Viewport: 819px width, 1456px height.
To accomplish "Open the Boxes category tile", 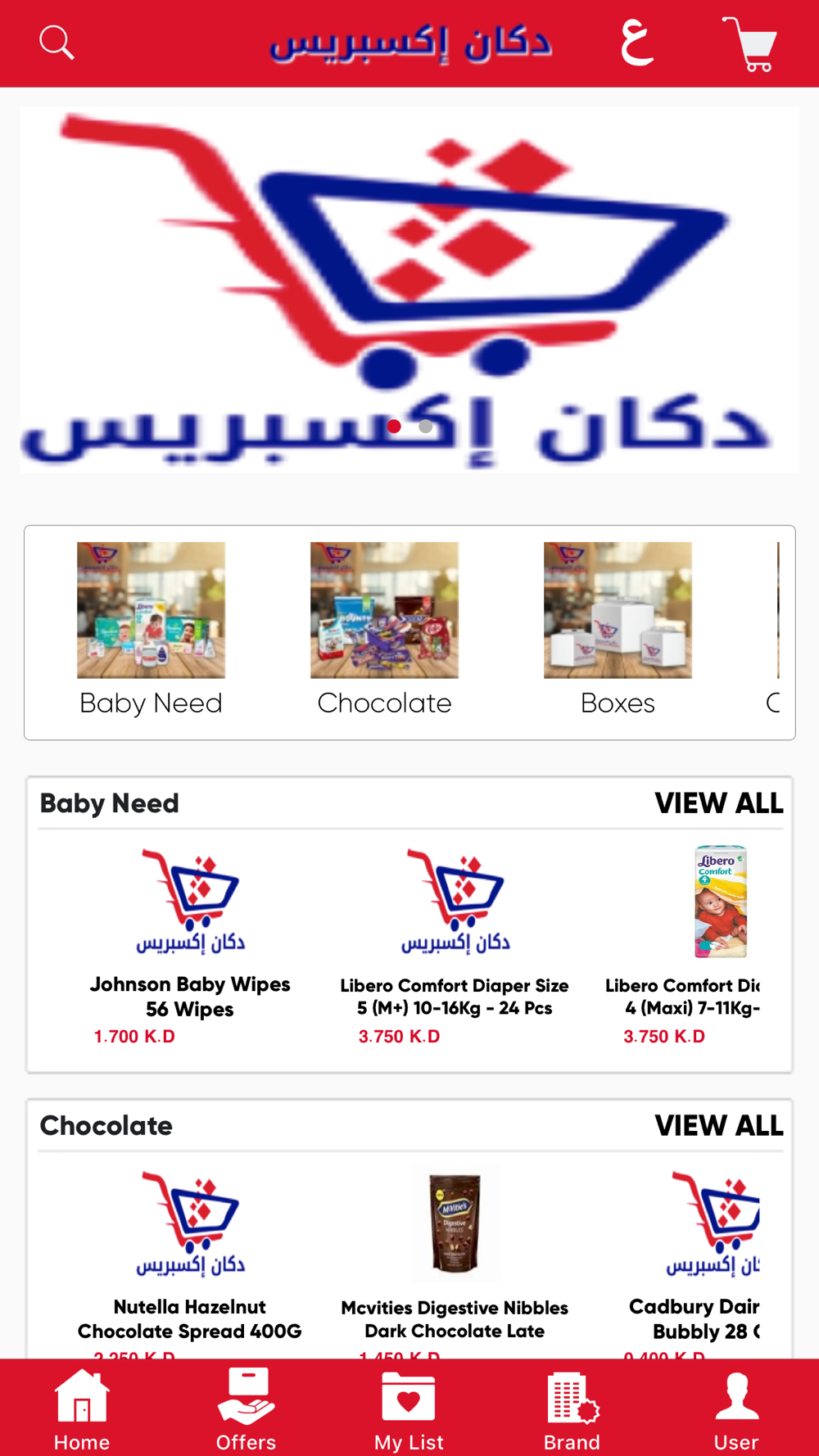I will (x=618, y=631).
